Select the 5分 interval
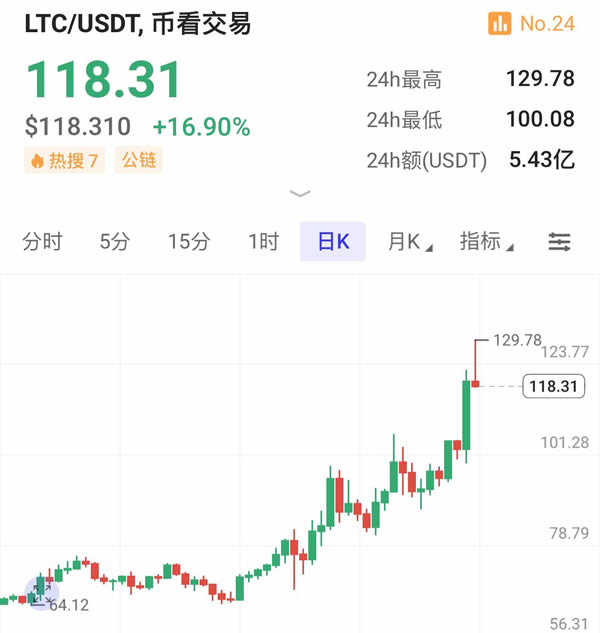600x633 pixels. [x=114, y=242]
